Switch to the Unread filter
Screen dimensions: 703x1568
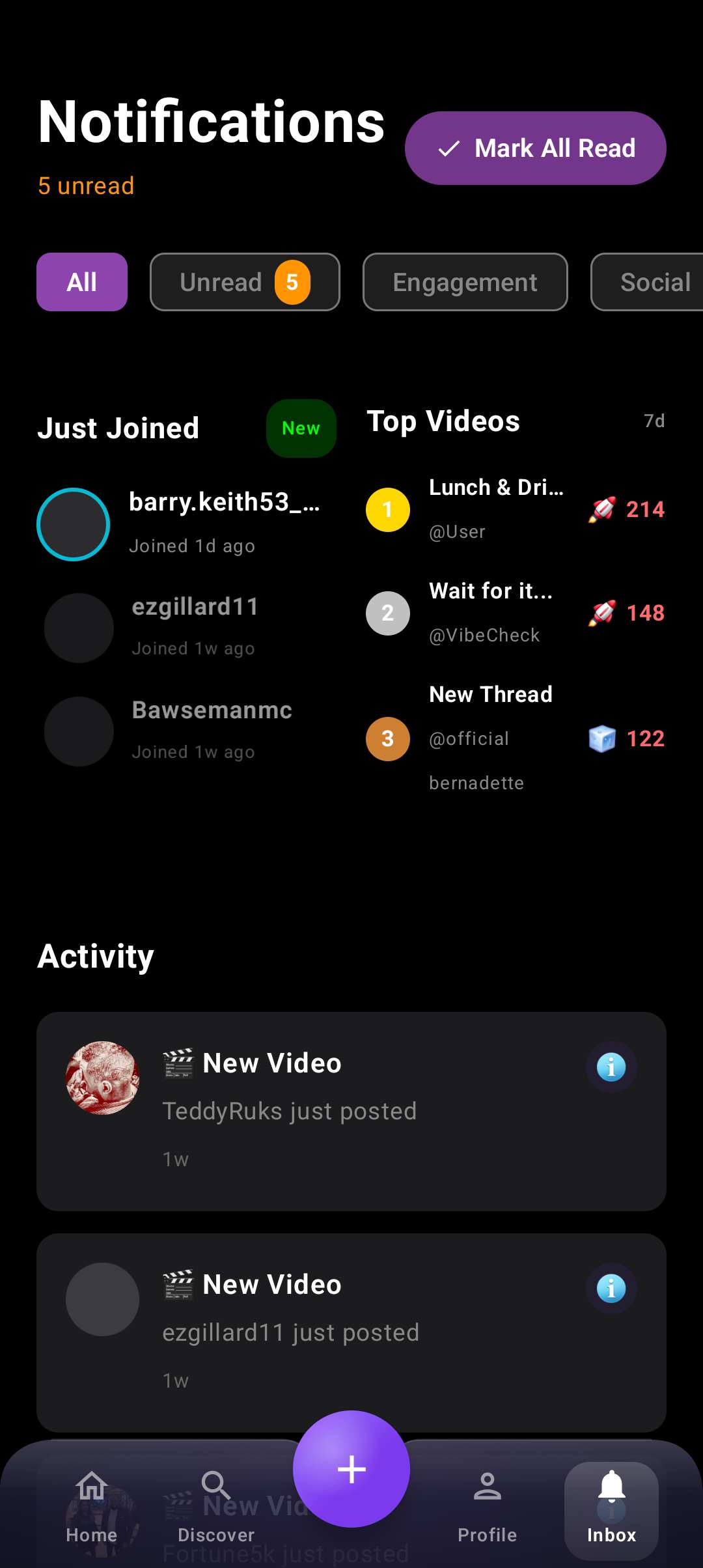pyautogui.click(x=245, y=282)
